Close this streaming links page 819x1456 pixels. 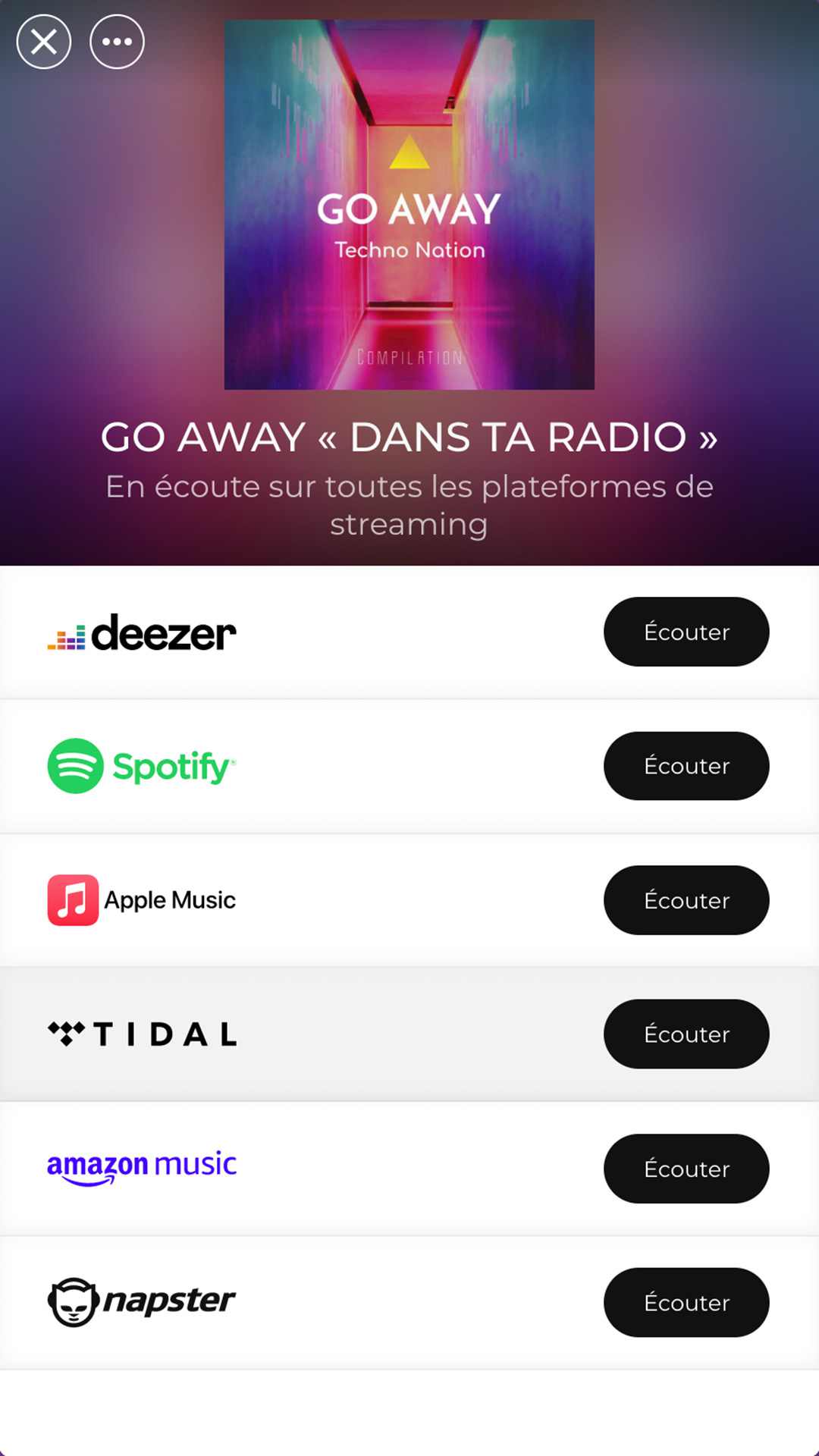[x=43, y=42]
